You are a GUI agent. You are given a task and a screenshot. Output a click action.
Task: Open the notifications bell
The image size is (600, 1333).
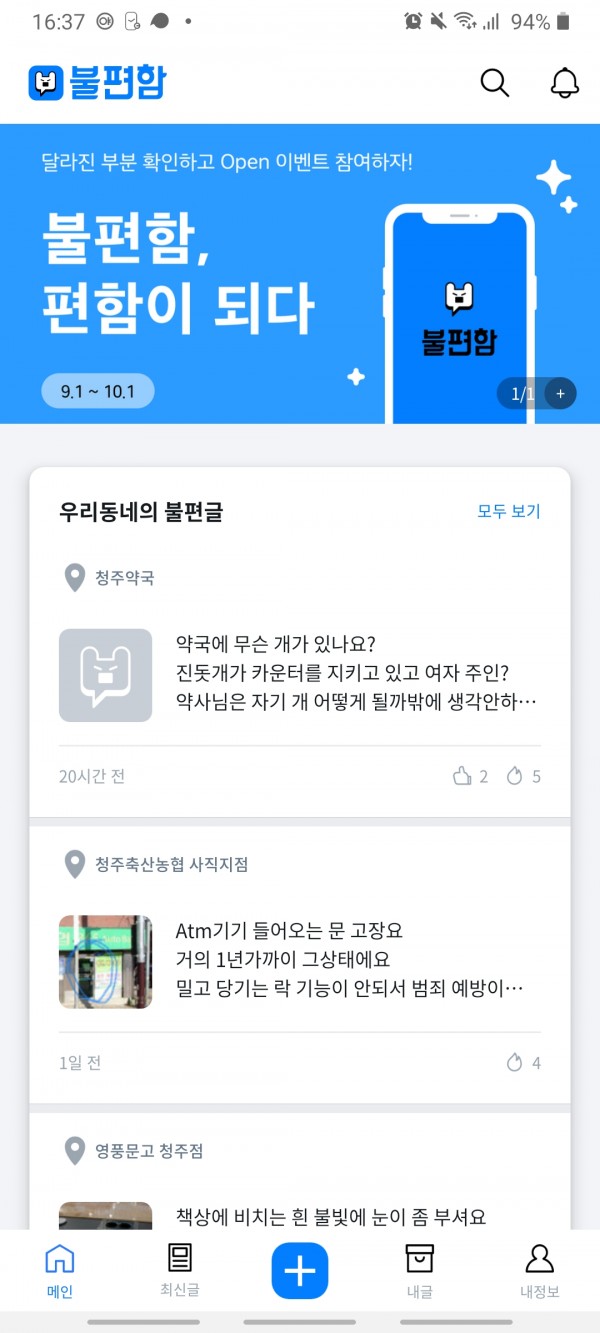click(x=565, y=83)
